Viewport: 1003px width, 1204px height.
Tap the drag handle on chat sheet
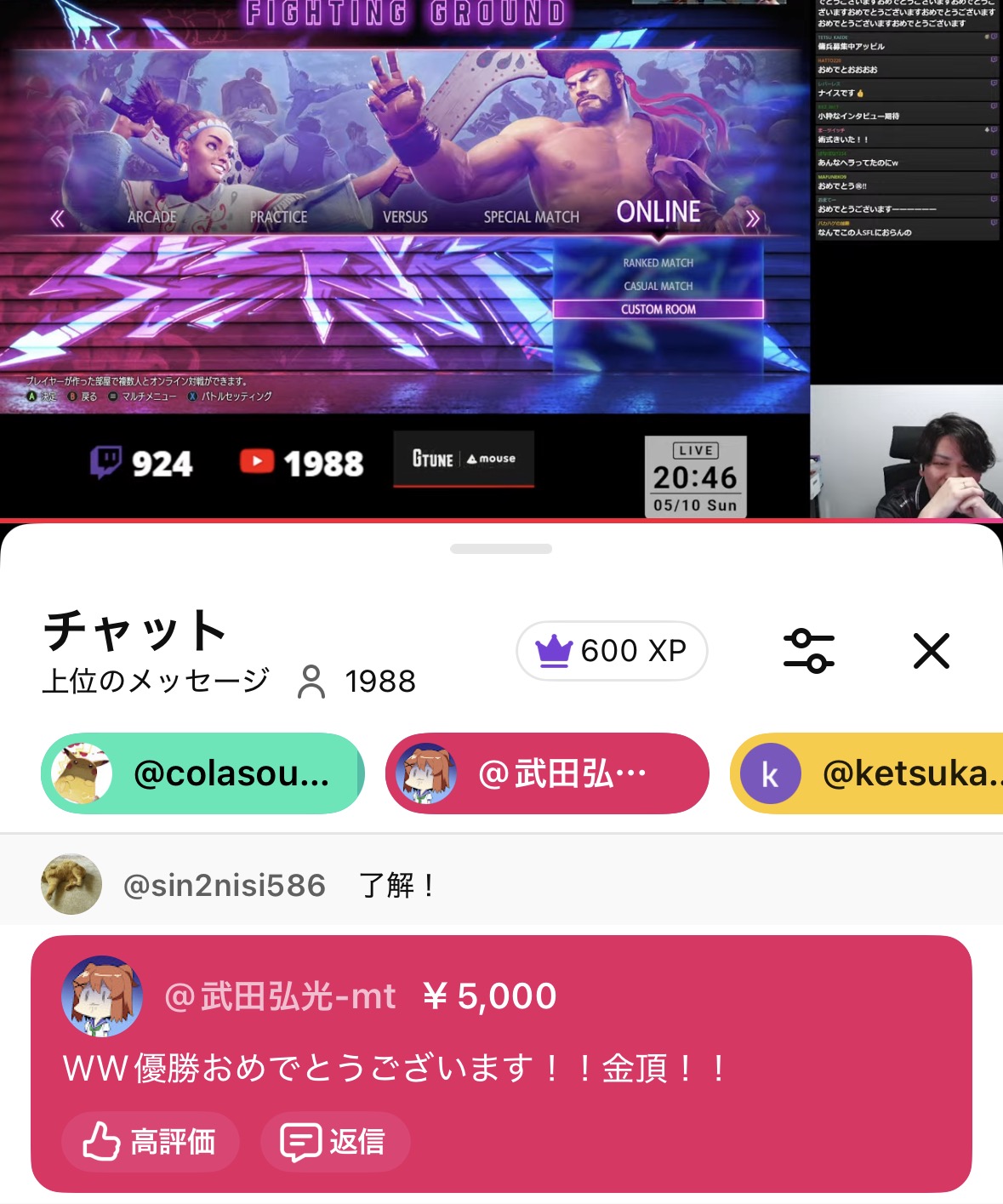click(501, 549)
